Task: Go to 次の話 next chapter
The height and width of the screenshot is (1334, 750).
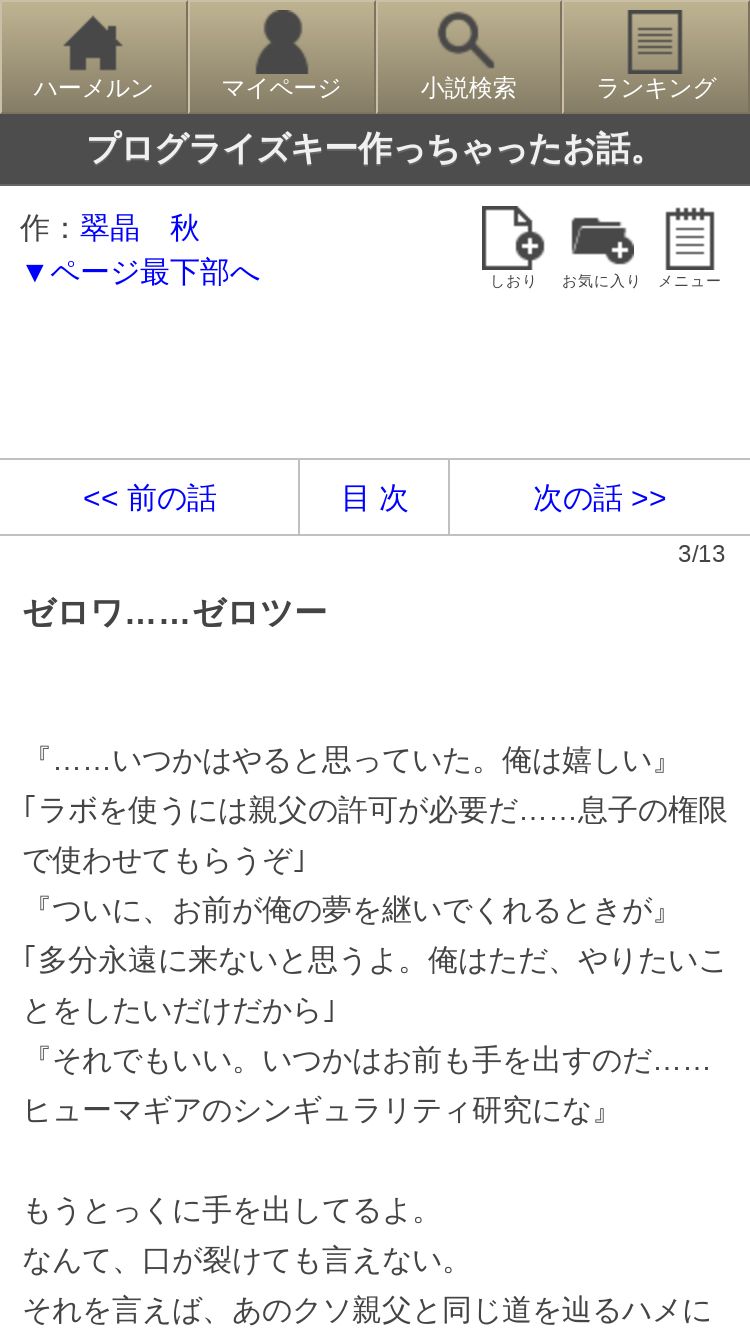Action: click(599, 498)
